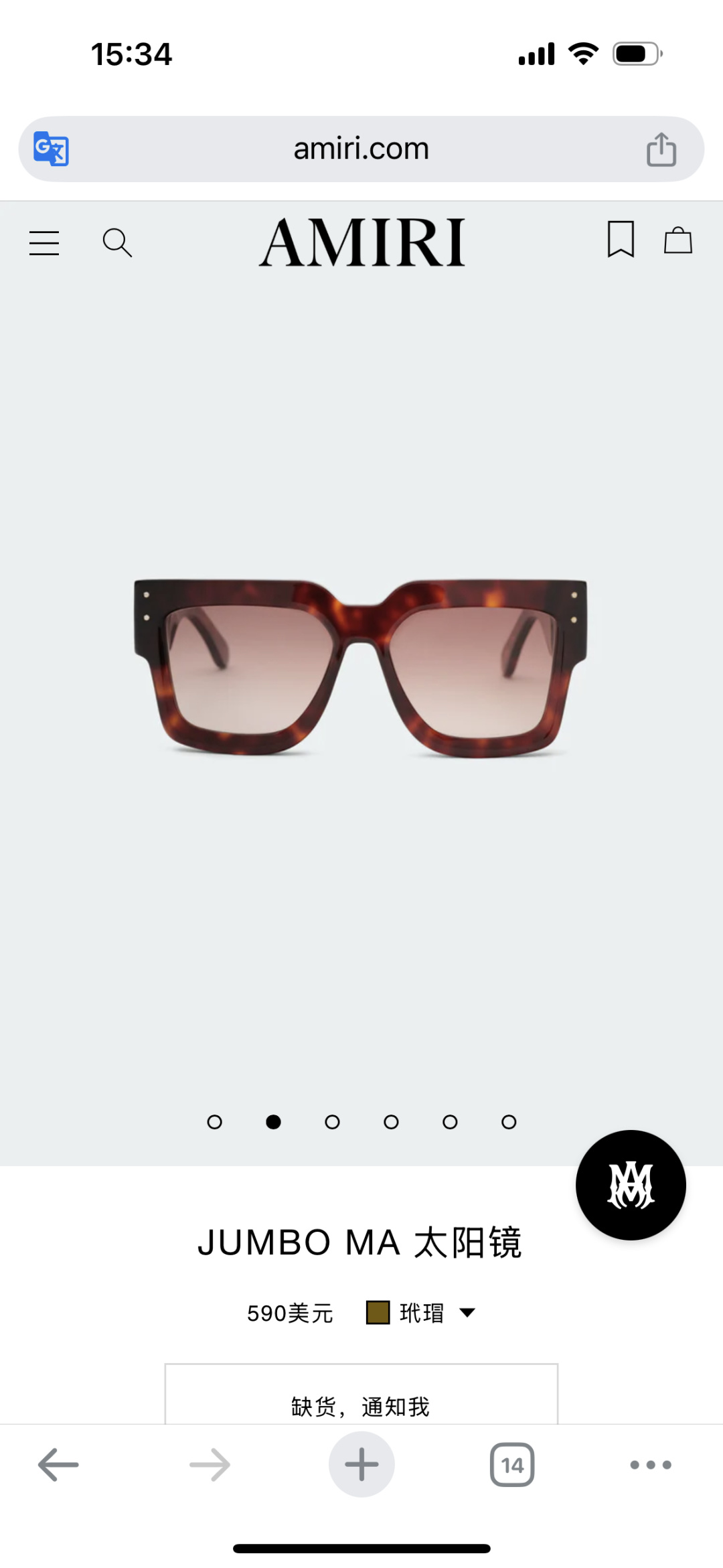Jump to the last image dot
Image resolution: width=723 pixels, height=1568 pixels.
[509, 1122]
